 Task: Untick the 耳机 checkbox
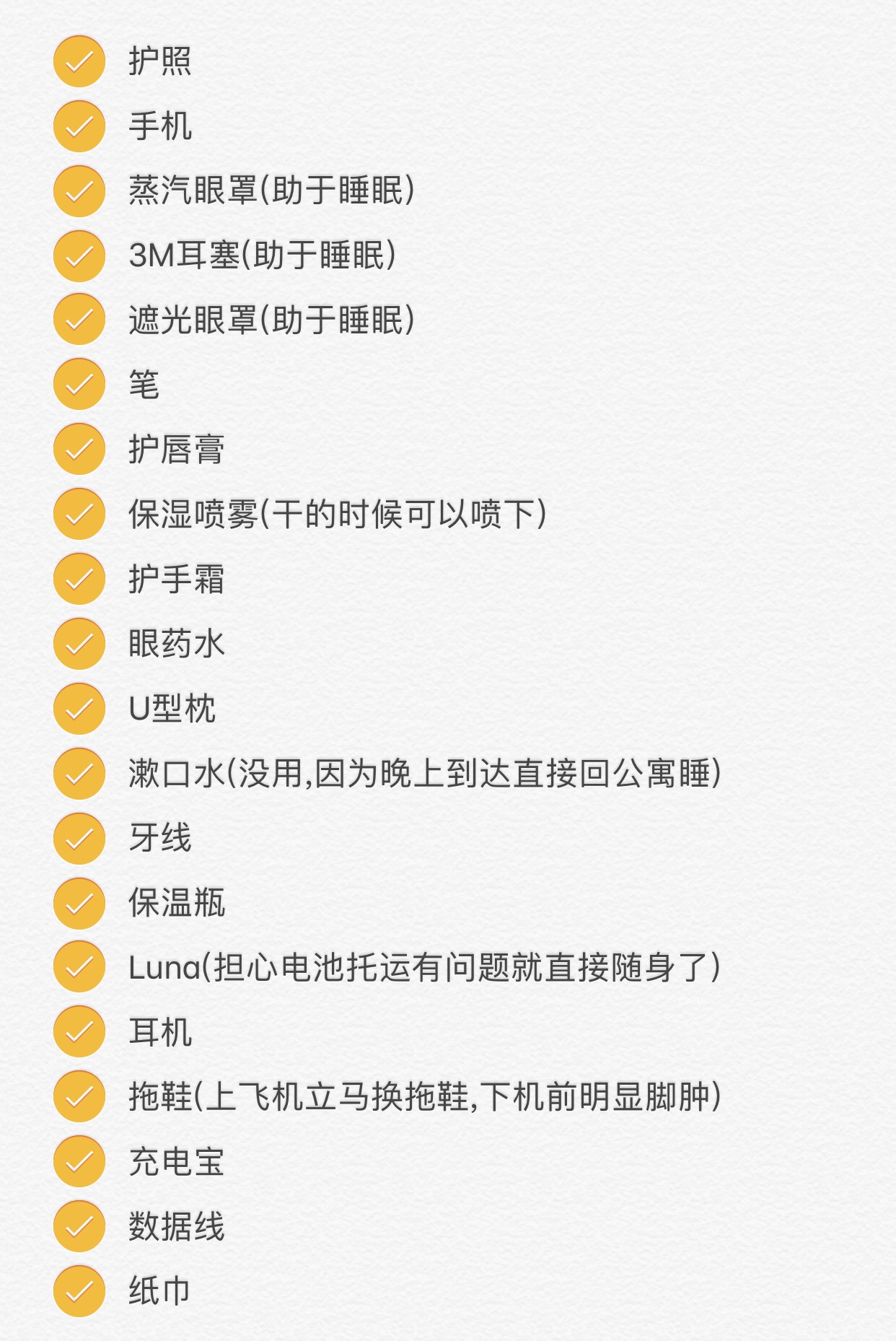click(79, 1032)
